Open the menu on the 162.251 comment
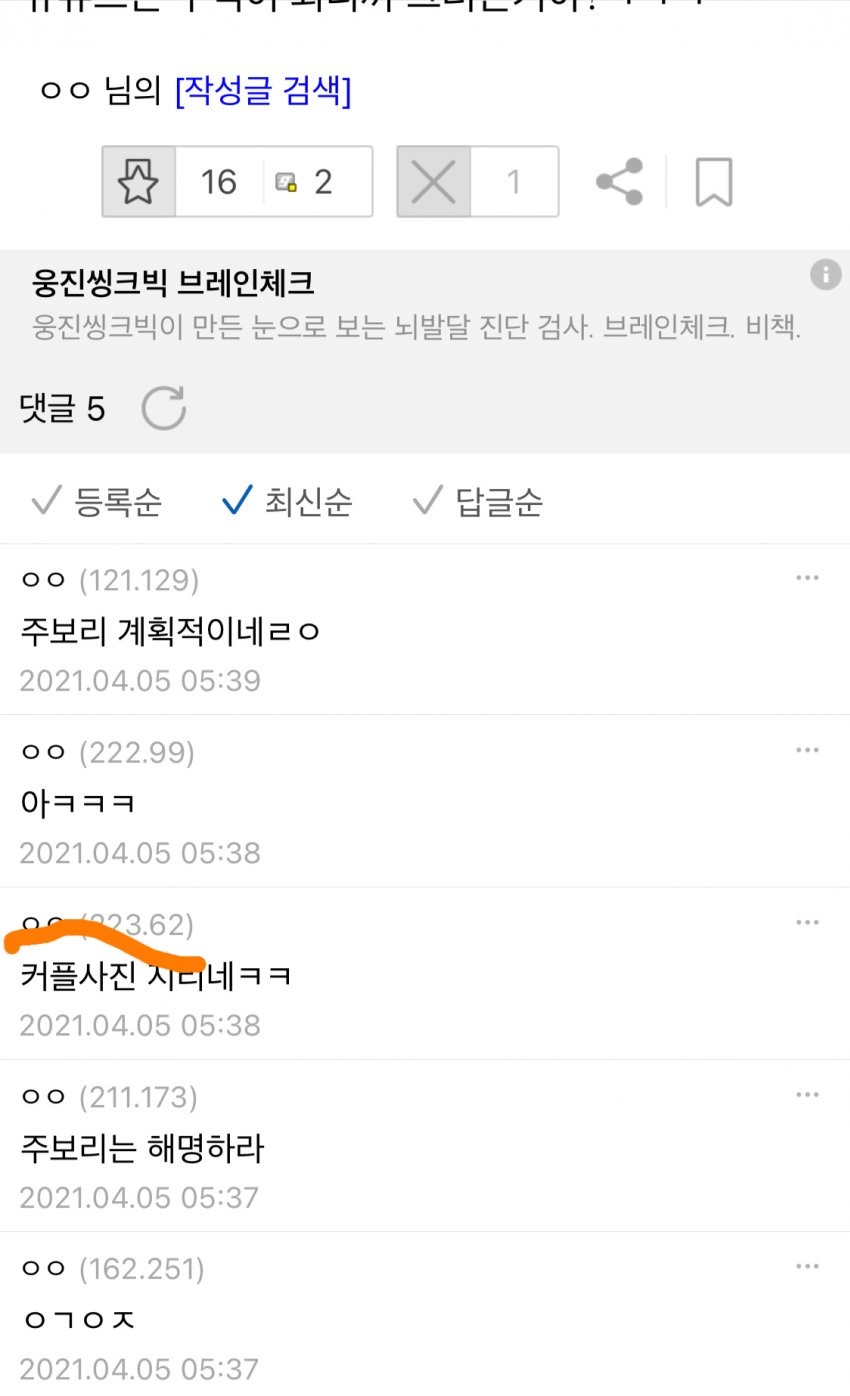Screen dimensions: 850x1396 coord(807,1267)
